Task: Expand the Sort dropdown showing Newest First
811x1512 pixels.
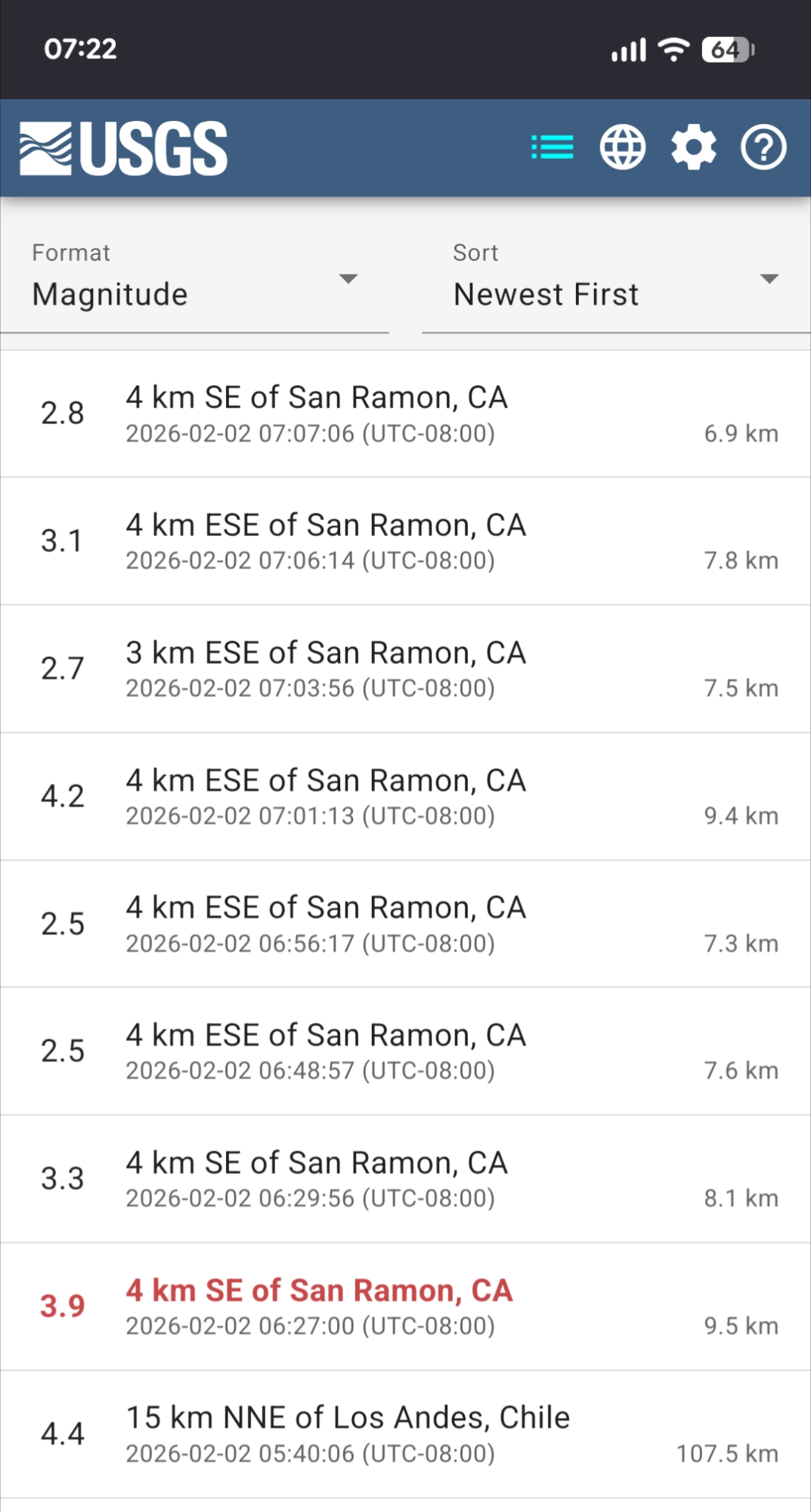Action: (615, 280)
